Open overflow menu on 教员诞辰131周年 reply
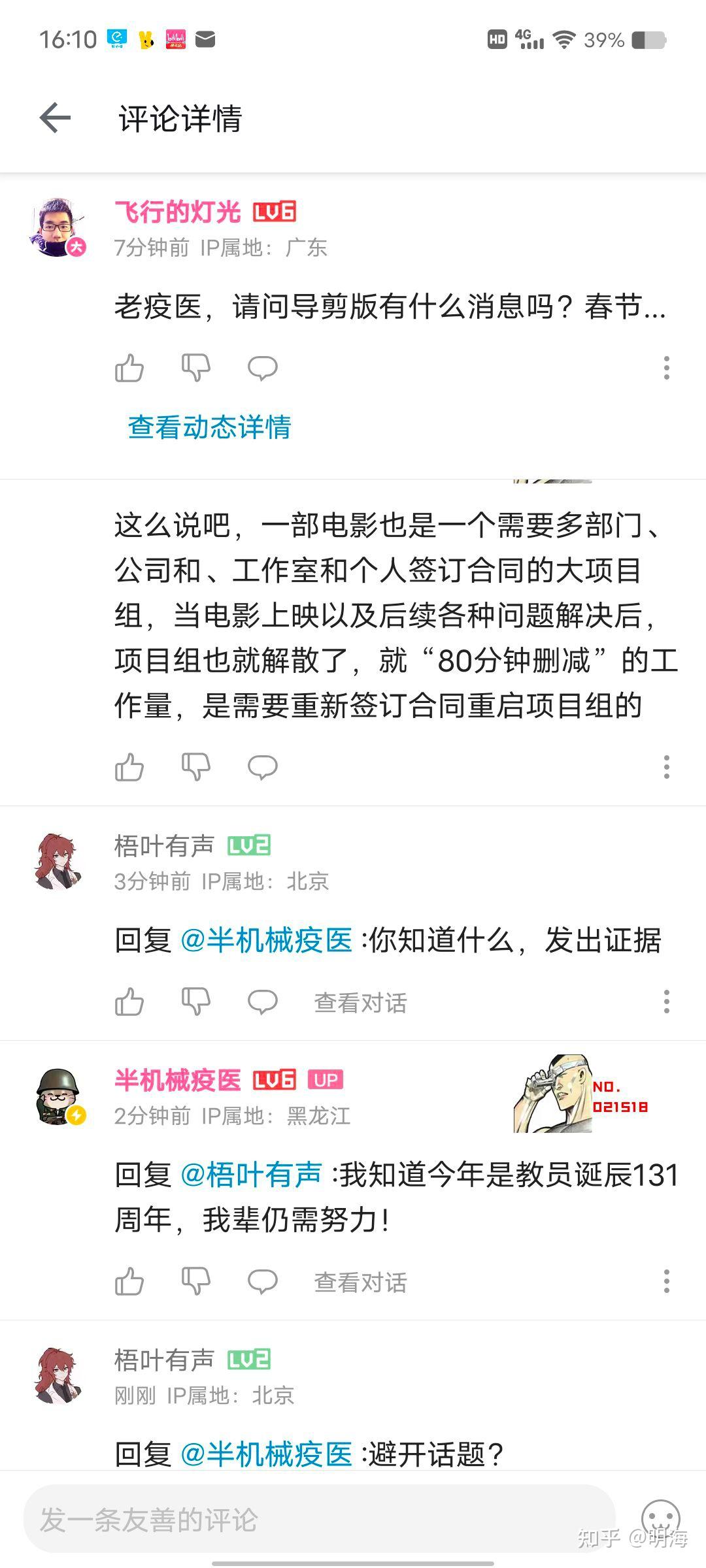 tap(666, 1281)
